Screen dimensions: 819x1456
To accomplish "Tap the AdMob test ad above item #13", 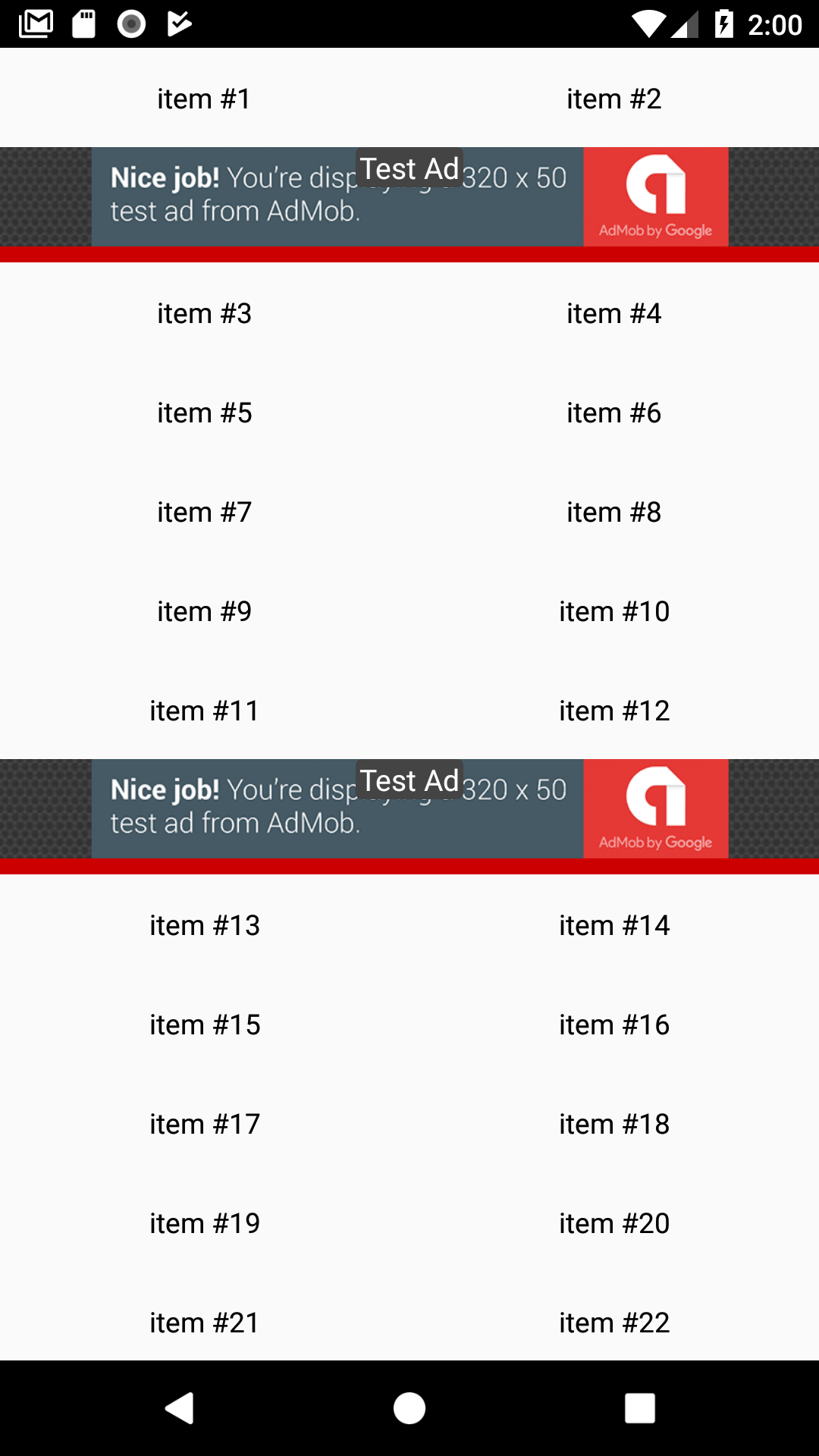I will (409, 808).
